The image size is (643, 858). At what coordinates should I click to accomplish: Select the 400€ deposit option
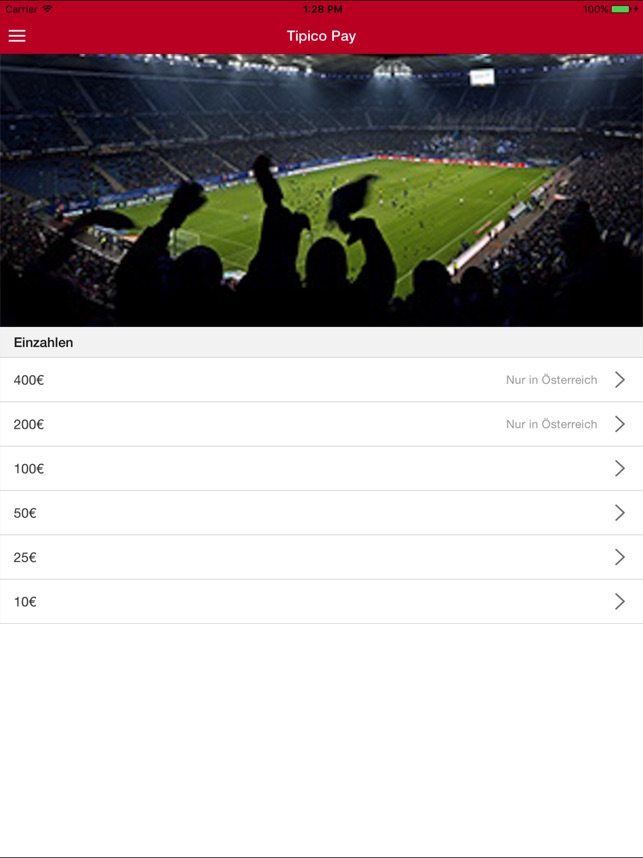pos(320,380)
